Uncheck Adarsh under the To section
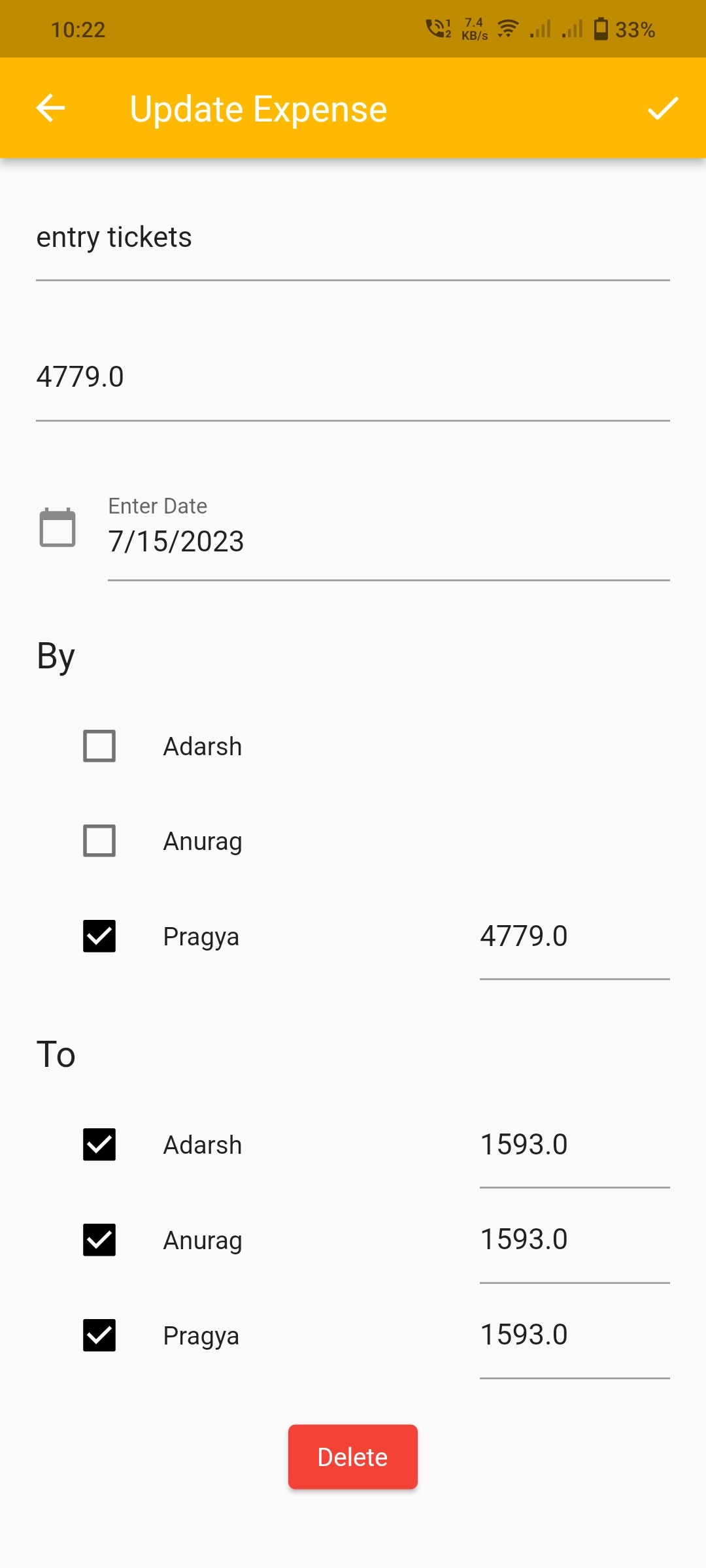 click(99, 1145)
